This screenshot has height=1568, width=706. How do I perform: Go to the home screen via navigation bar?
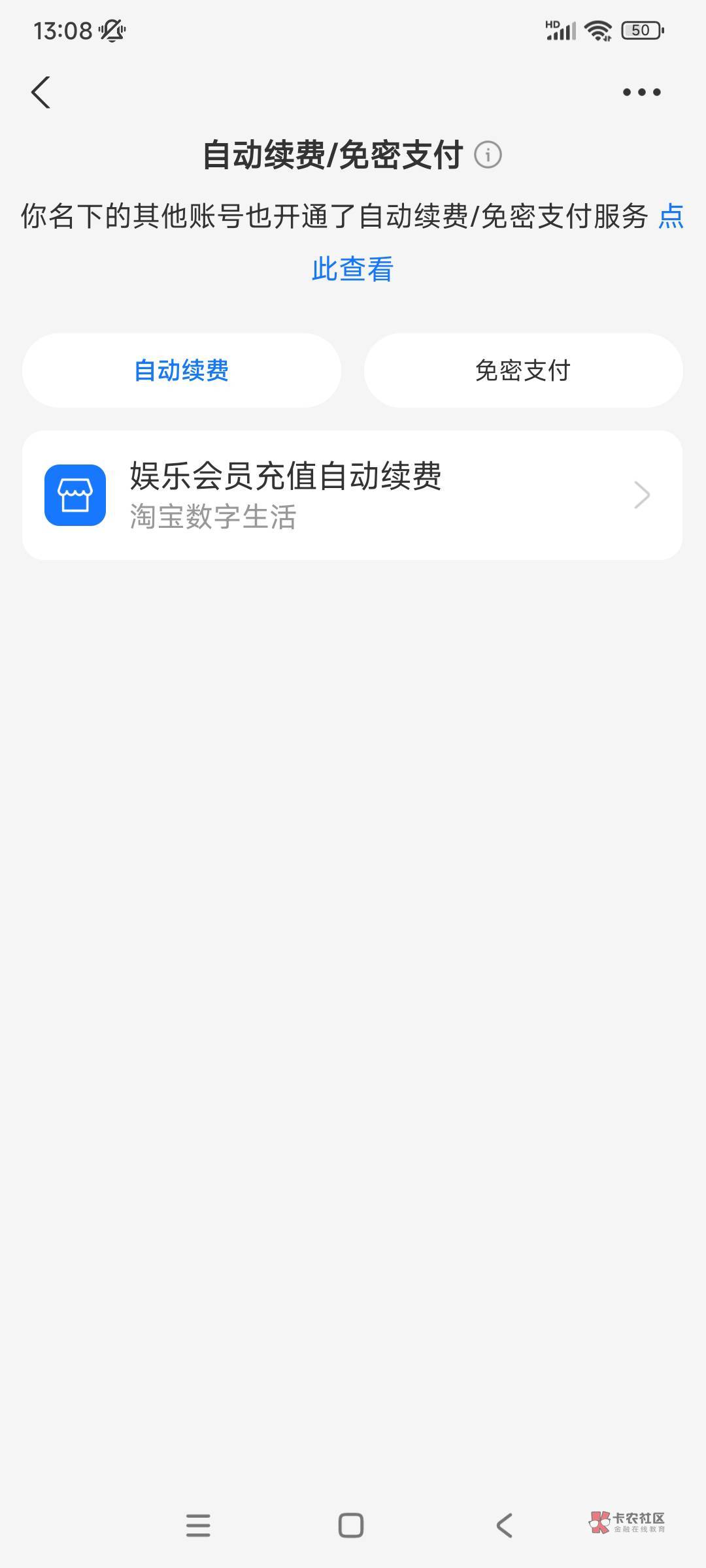point(351,1526)
